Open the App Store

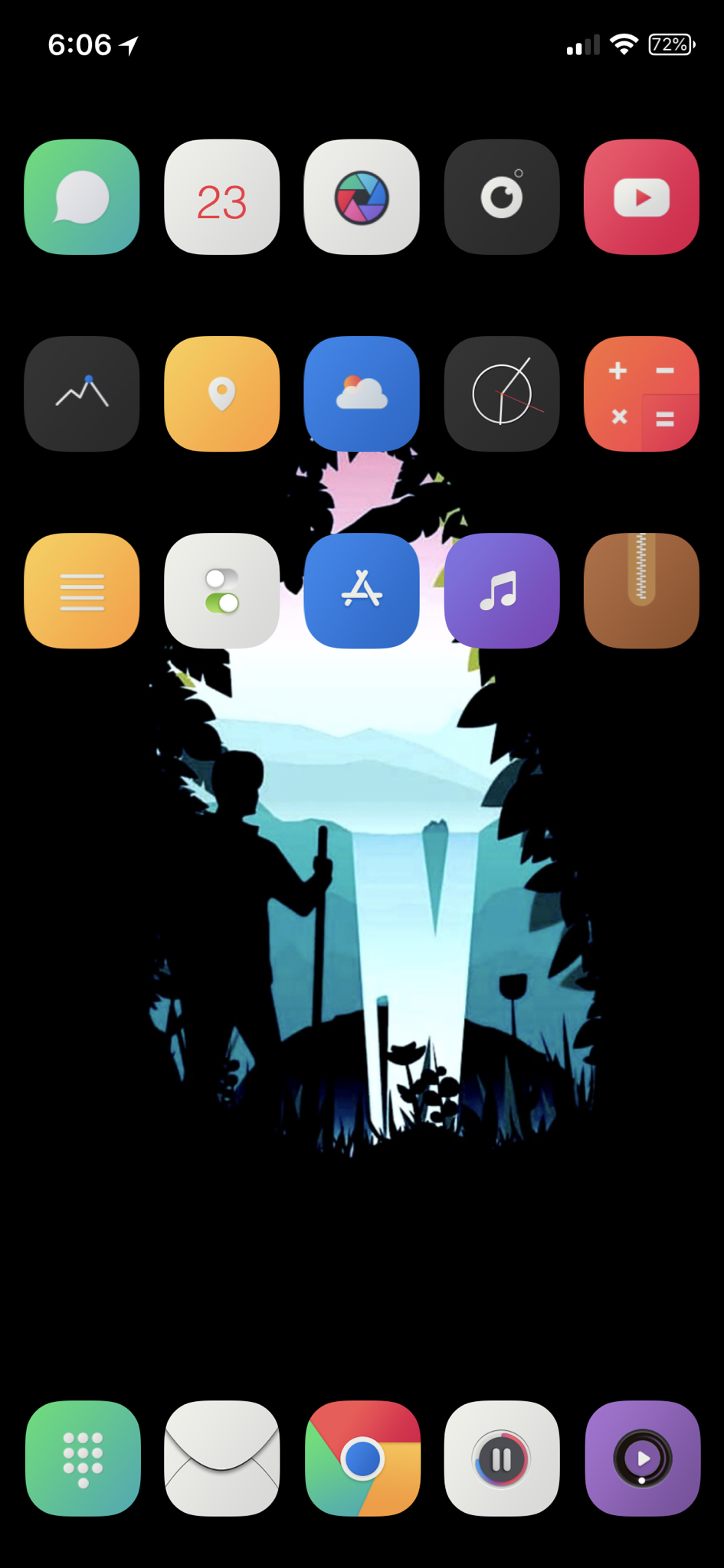coord(362,590)
